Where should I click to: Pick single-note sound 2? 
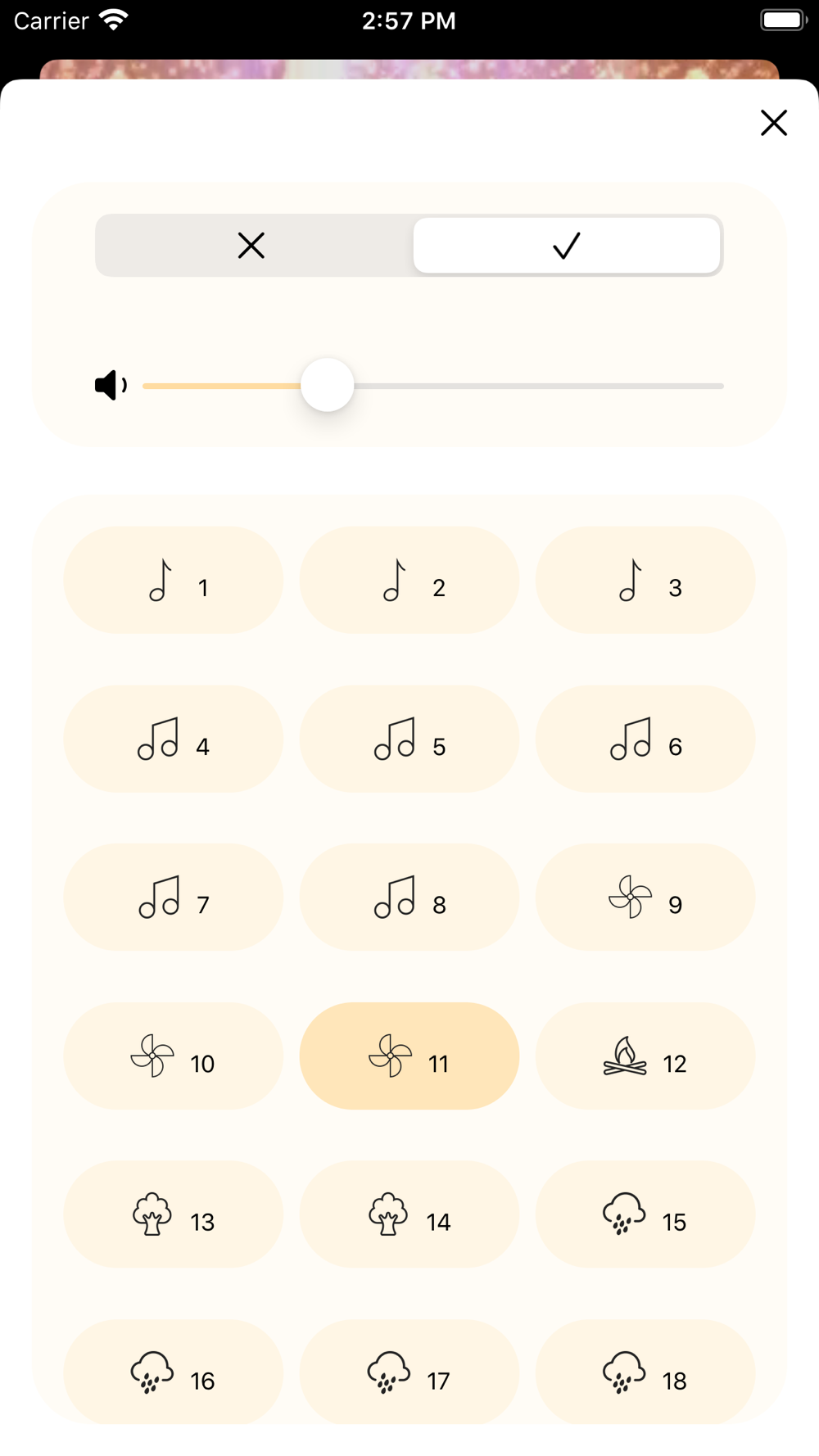coord(409,580)
